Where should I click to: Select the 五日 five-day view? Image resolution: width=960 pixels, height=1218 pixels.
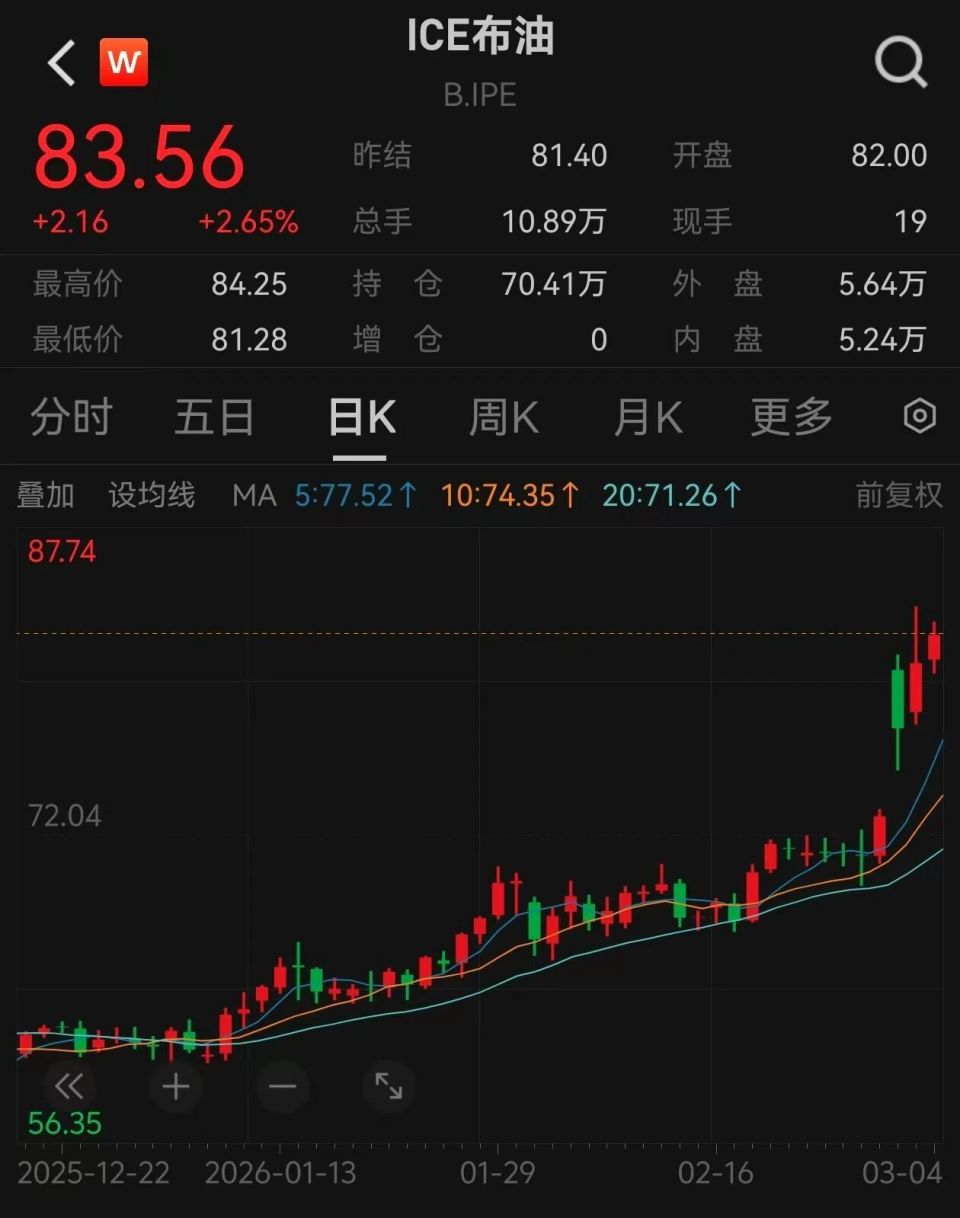[x=214, y=416]
